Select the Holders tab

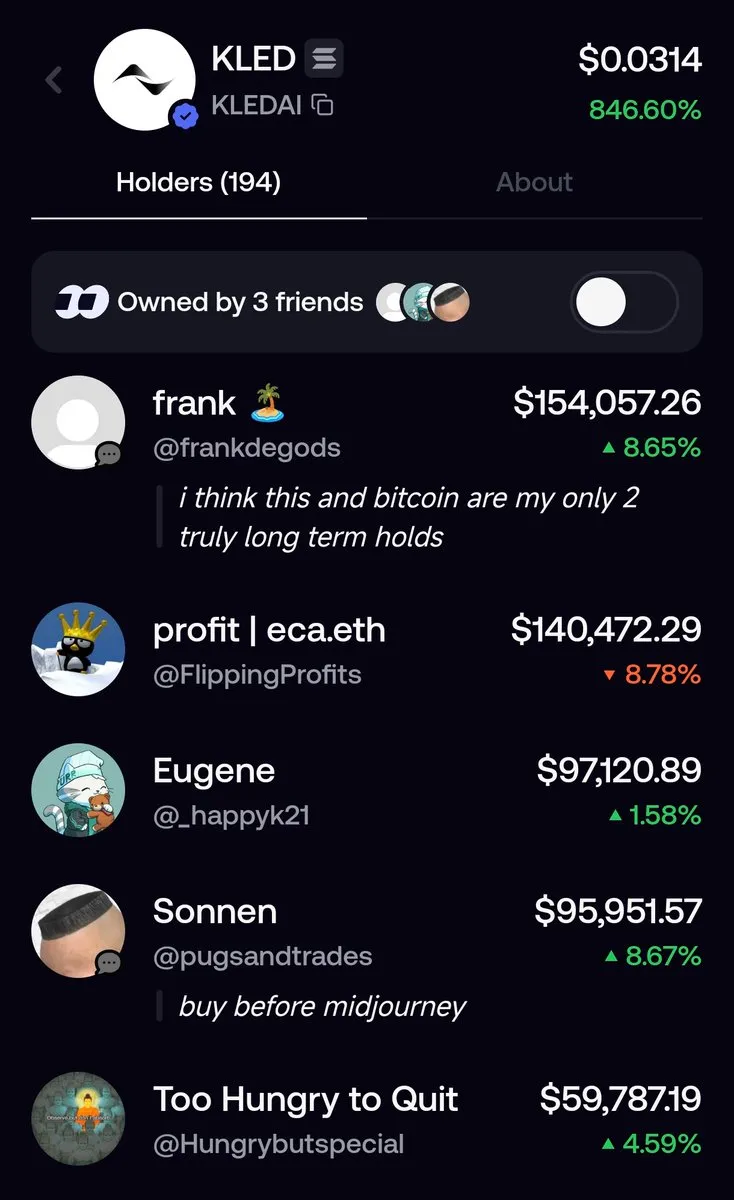click(198, 182)
